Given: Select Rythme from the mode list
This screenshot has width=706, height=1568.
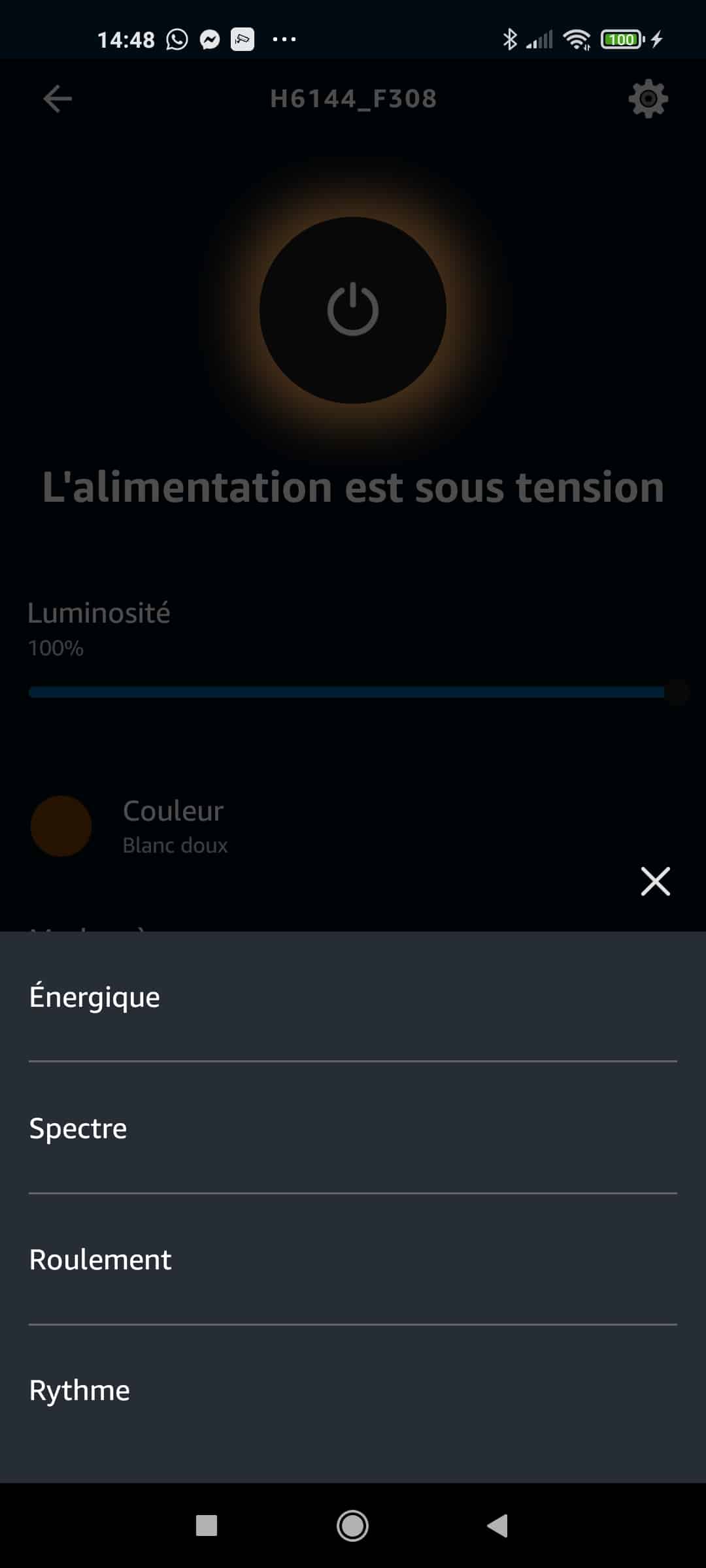Looking at the screenshot, I should coord(353,1390).
